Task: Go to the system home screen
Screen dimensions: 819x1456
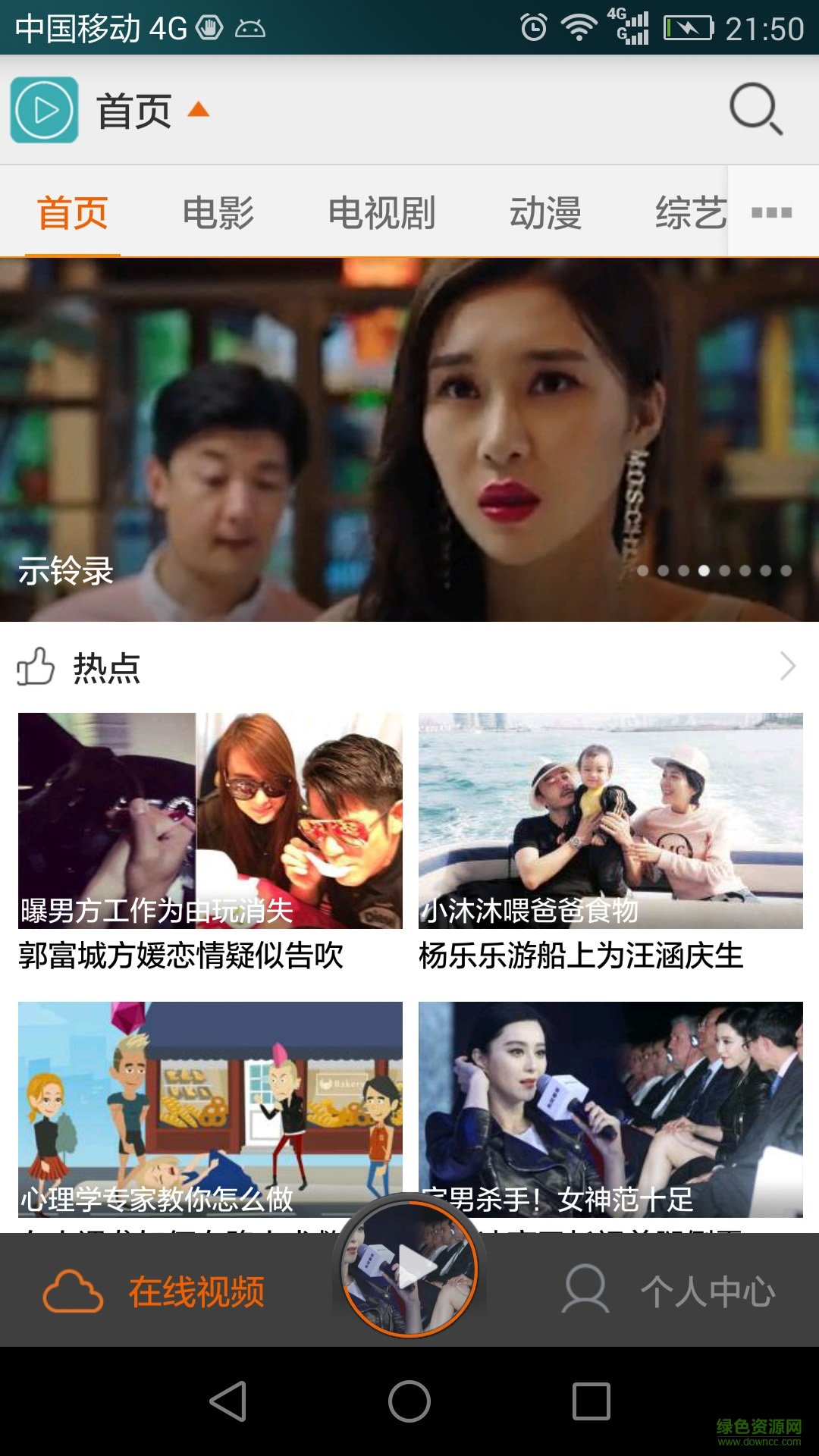Action: point(409,1401)
